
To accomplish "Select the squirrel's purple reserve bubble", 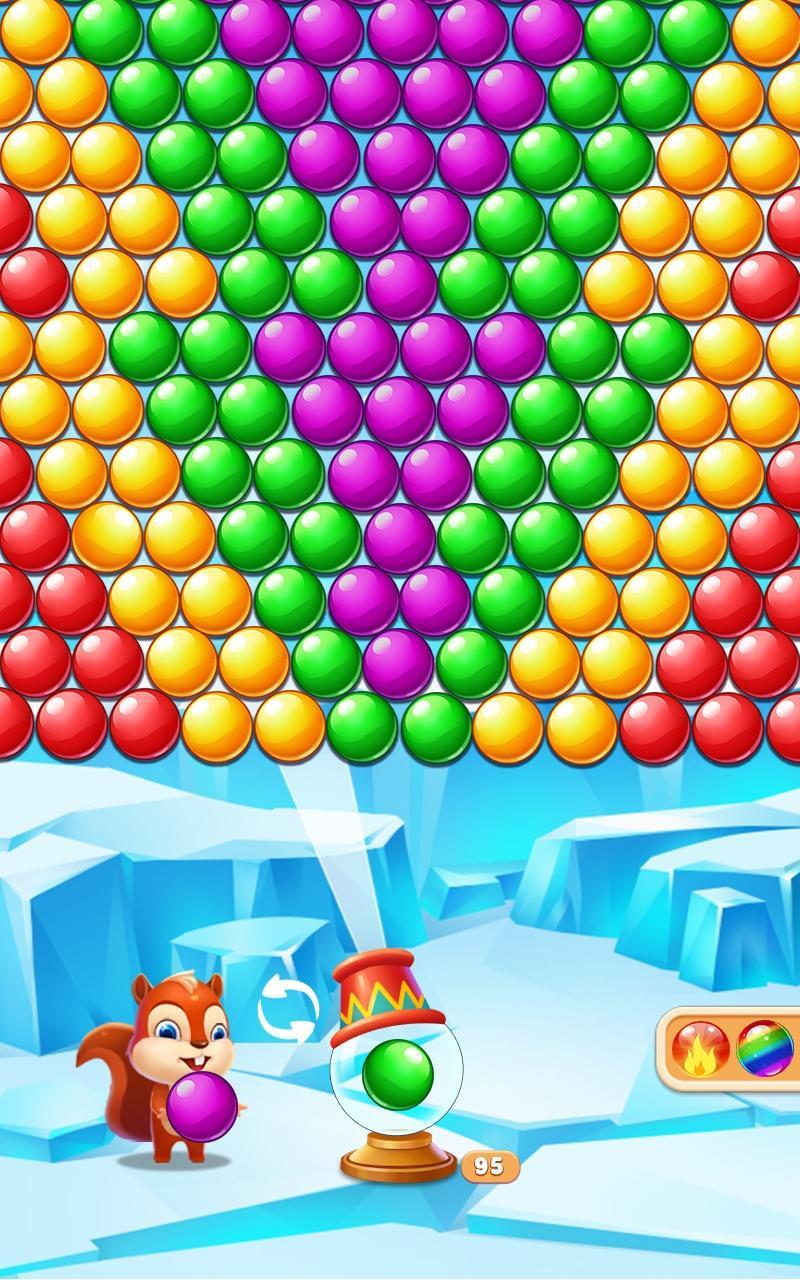I will [202, 1106].
